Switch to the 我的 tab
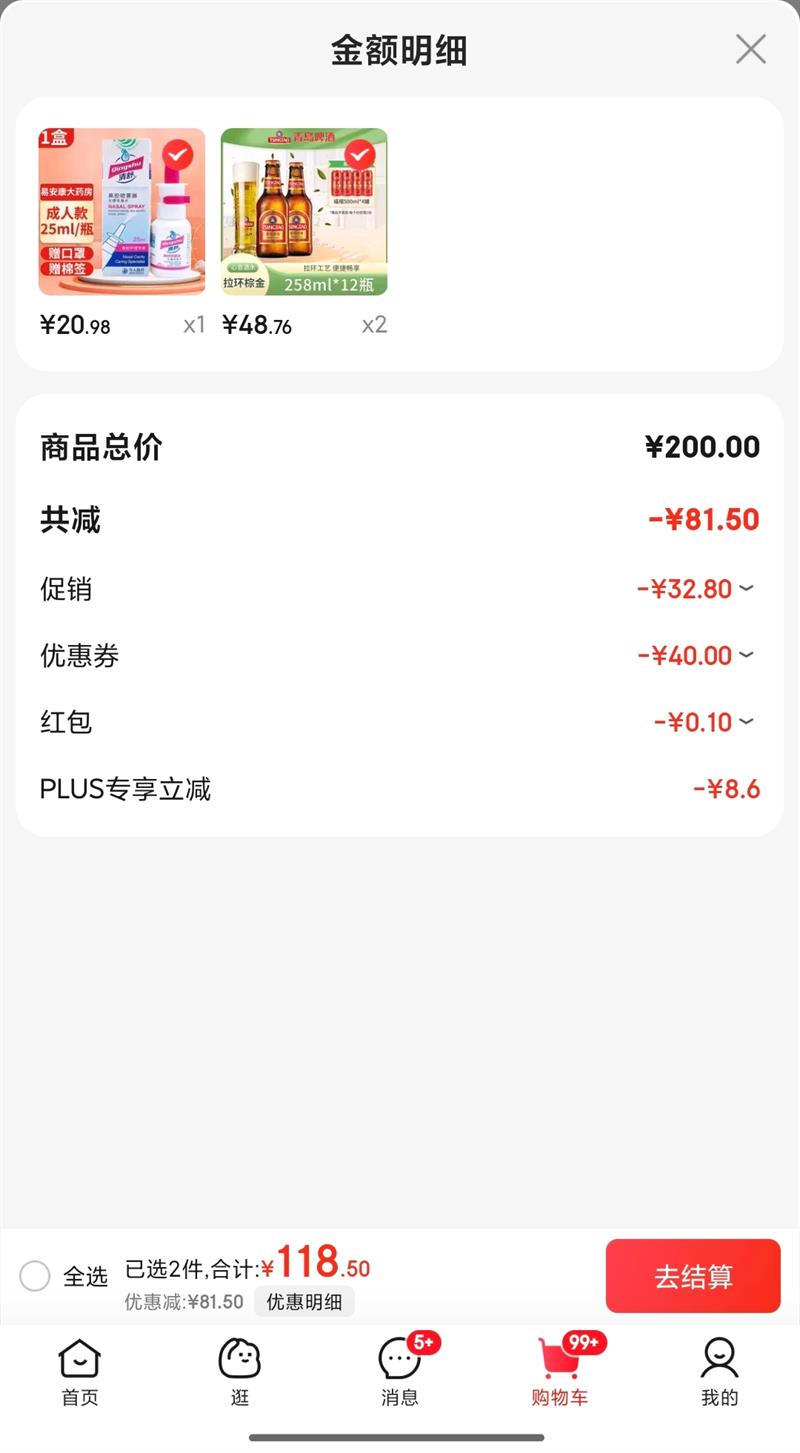This screenshot has width=800, height=1453. pyautogui.click(x=719, y=1372)
